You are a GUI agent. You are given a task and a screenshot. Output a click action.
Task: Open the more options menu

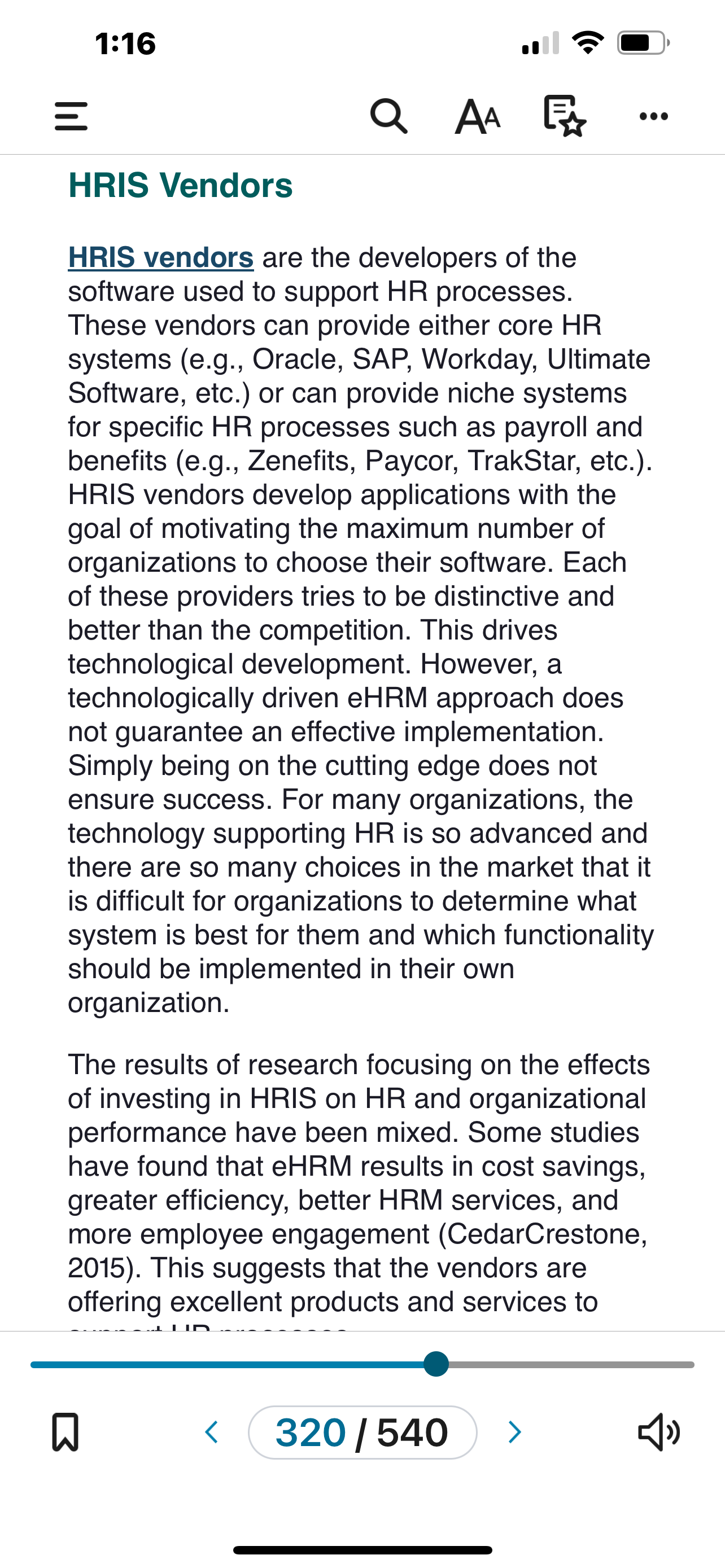(x=654, y=116)
